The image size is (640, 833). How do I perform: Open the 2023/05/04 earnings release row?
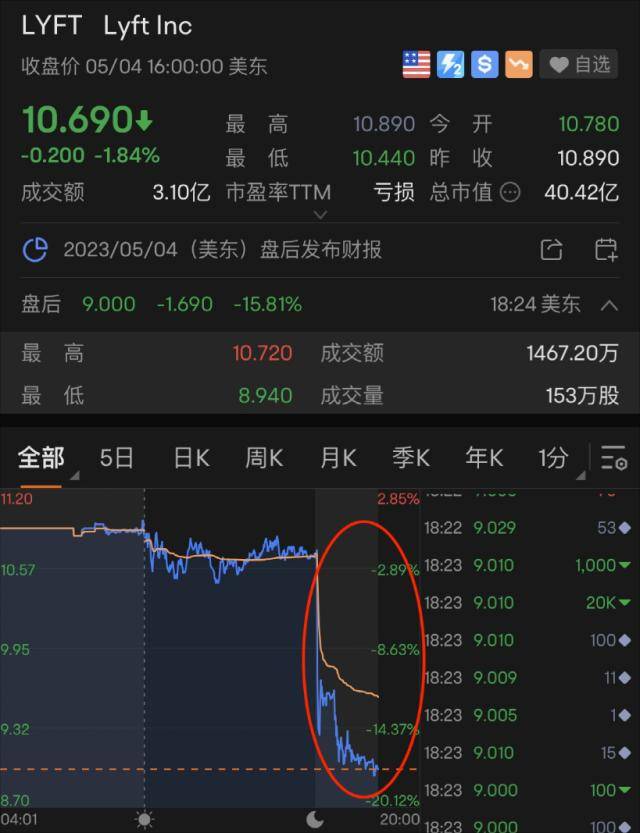(x=222, y=249)
